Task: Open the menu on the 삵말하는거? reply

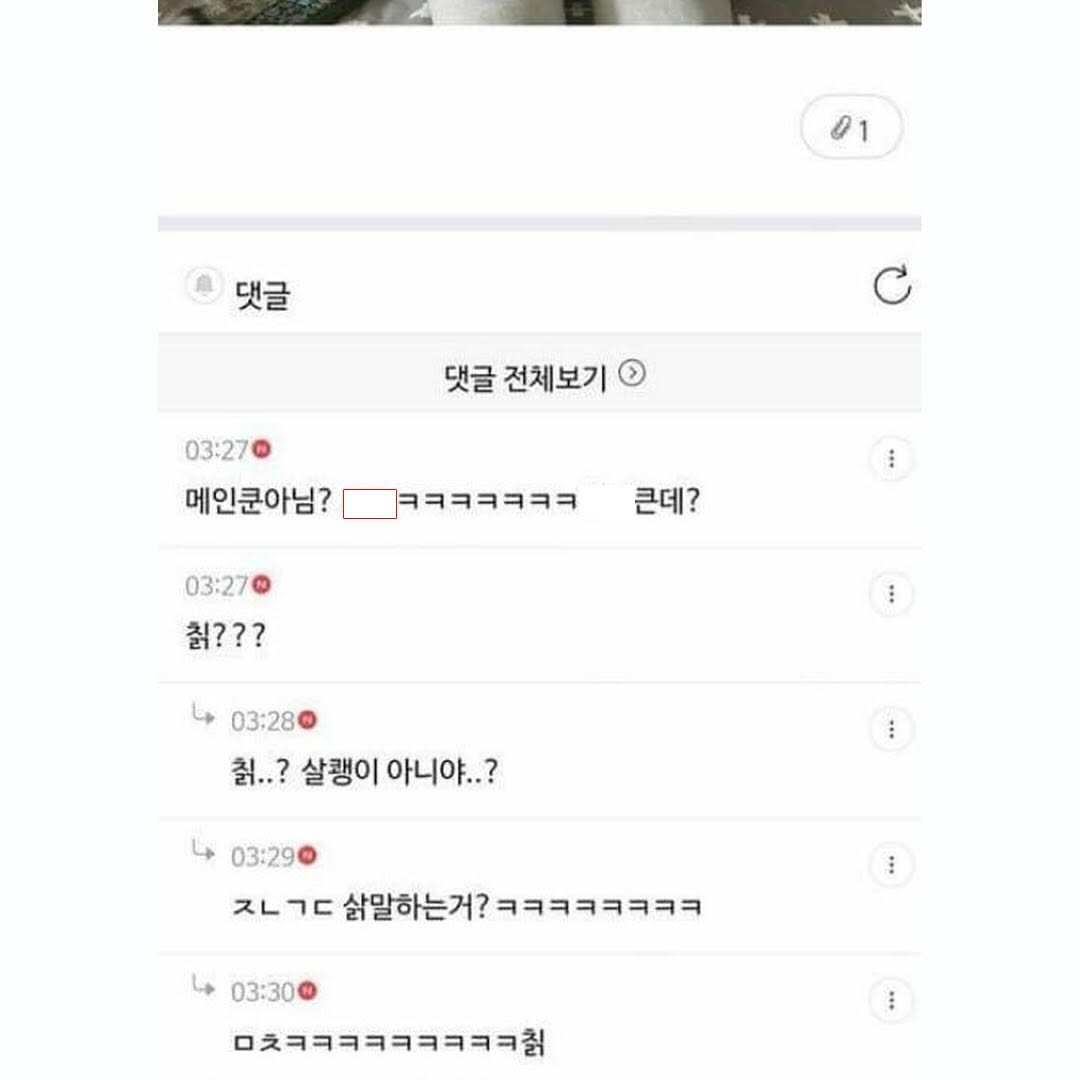Action: point(891,864)
